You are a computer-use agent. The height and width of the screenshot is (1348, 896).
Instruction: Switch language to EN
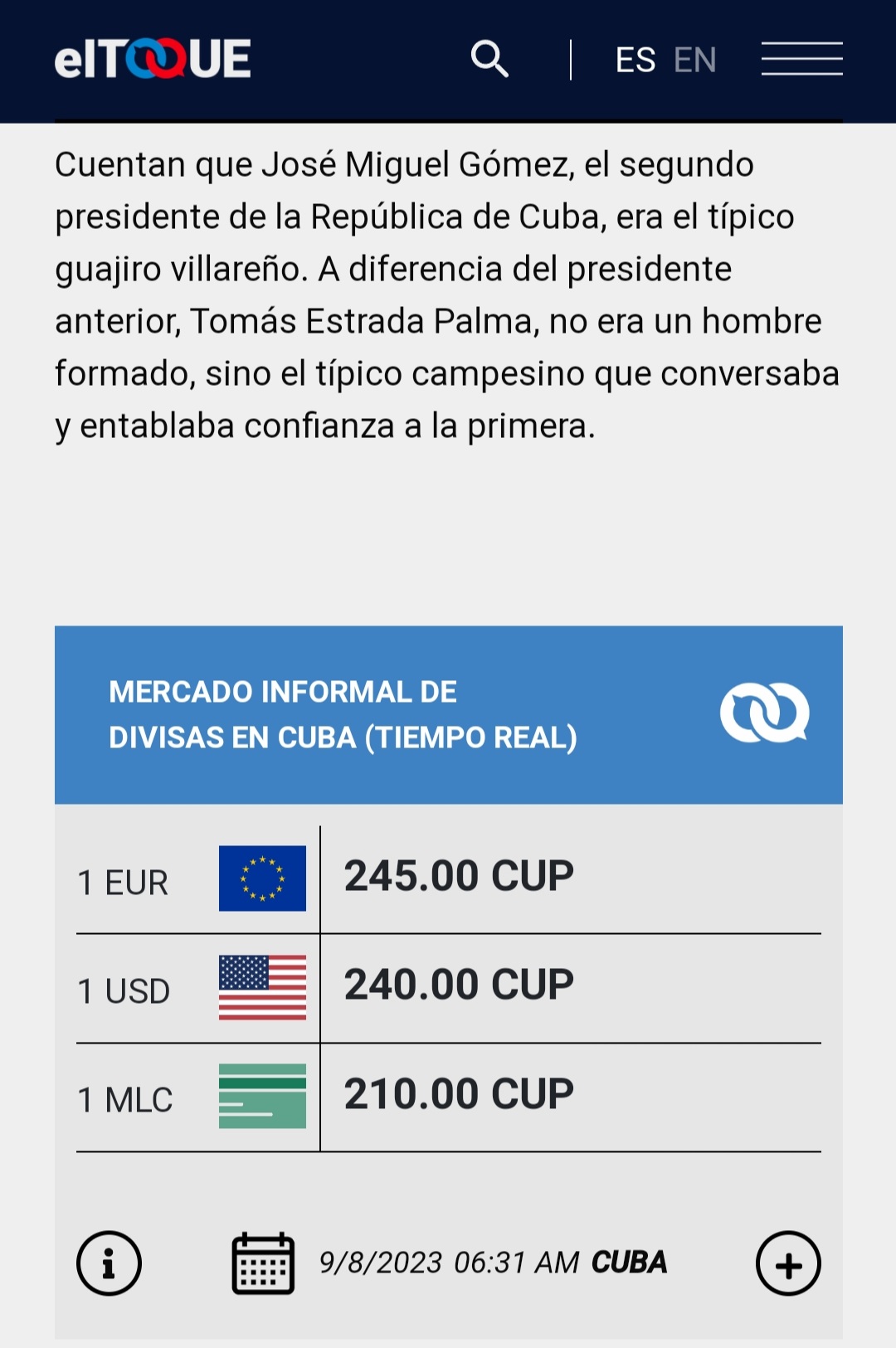click(694, 61)
